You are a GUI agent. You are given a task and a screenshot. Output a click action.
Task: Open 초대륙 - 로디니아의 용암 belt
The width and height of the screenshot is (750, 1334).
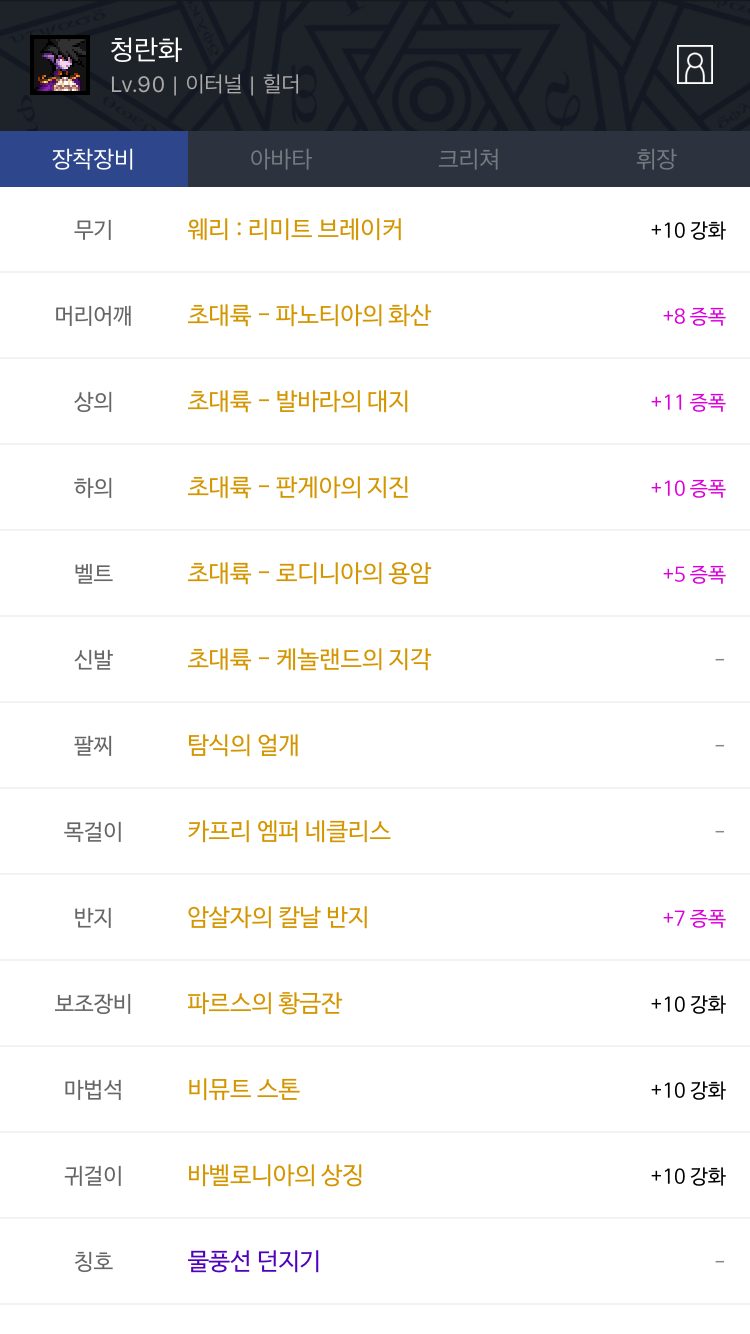click(x=375, y=574)
